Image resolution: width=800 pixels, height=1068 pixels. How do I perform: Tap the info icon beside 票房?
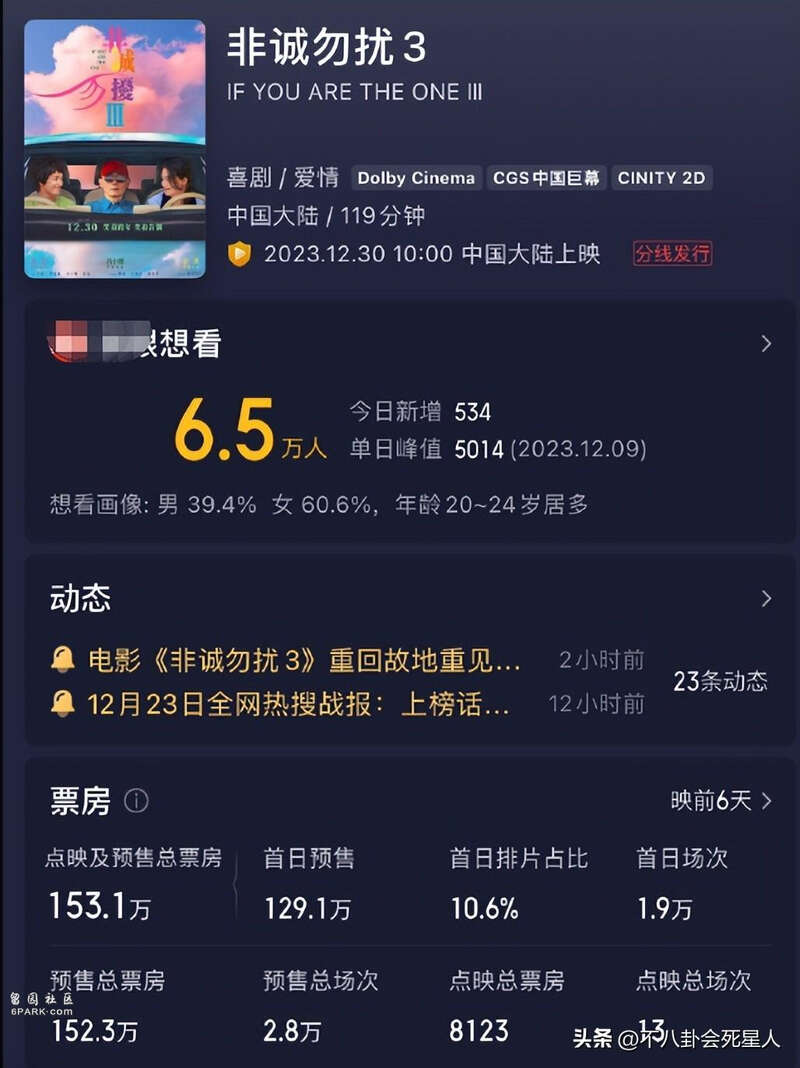pos(137,800)
